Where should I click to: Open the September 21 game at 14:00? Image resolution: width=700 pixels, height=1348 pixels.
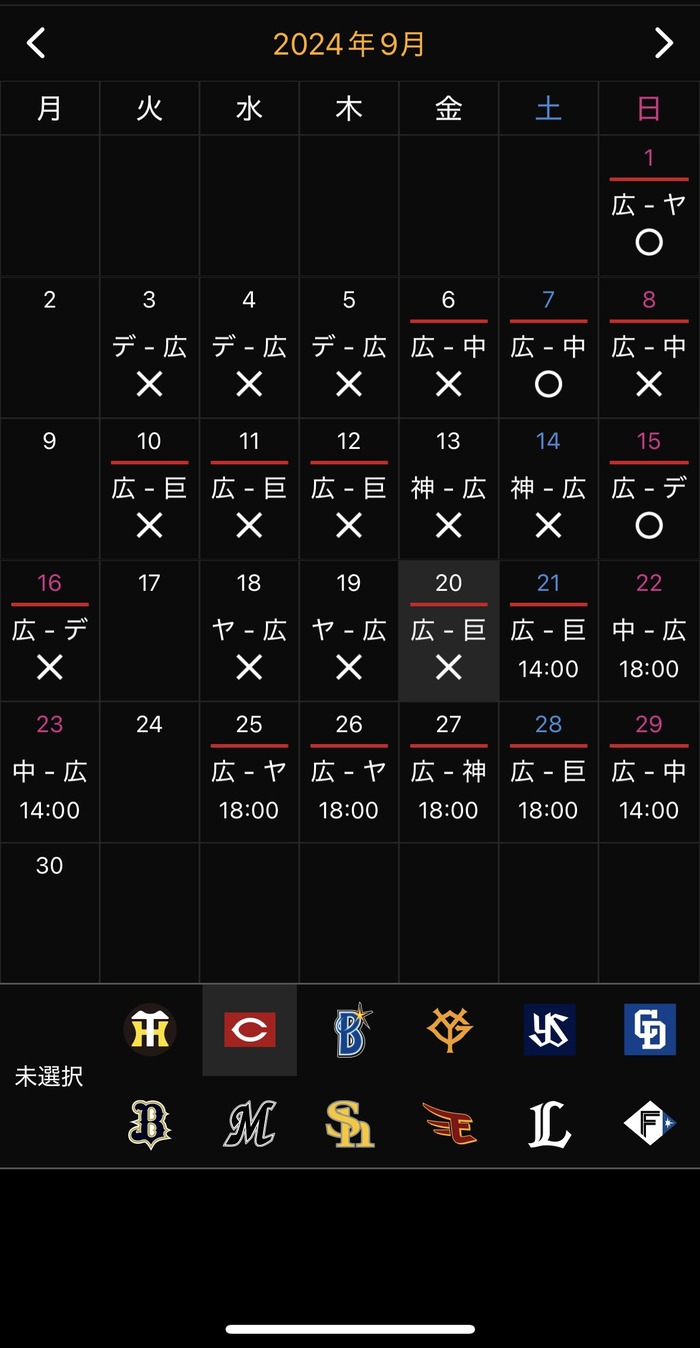click(549, 631)
